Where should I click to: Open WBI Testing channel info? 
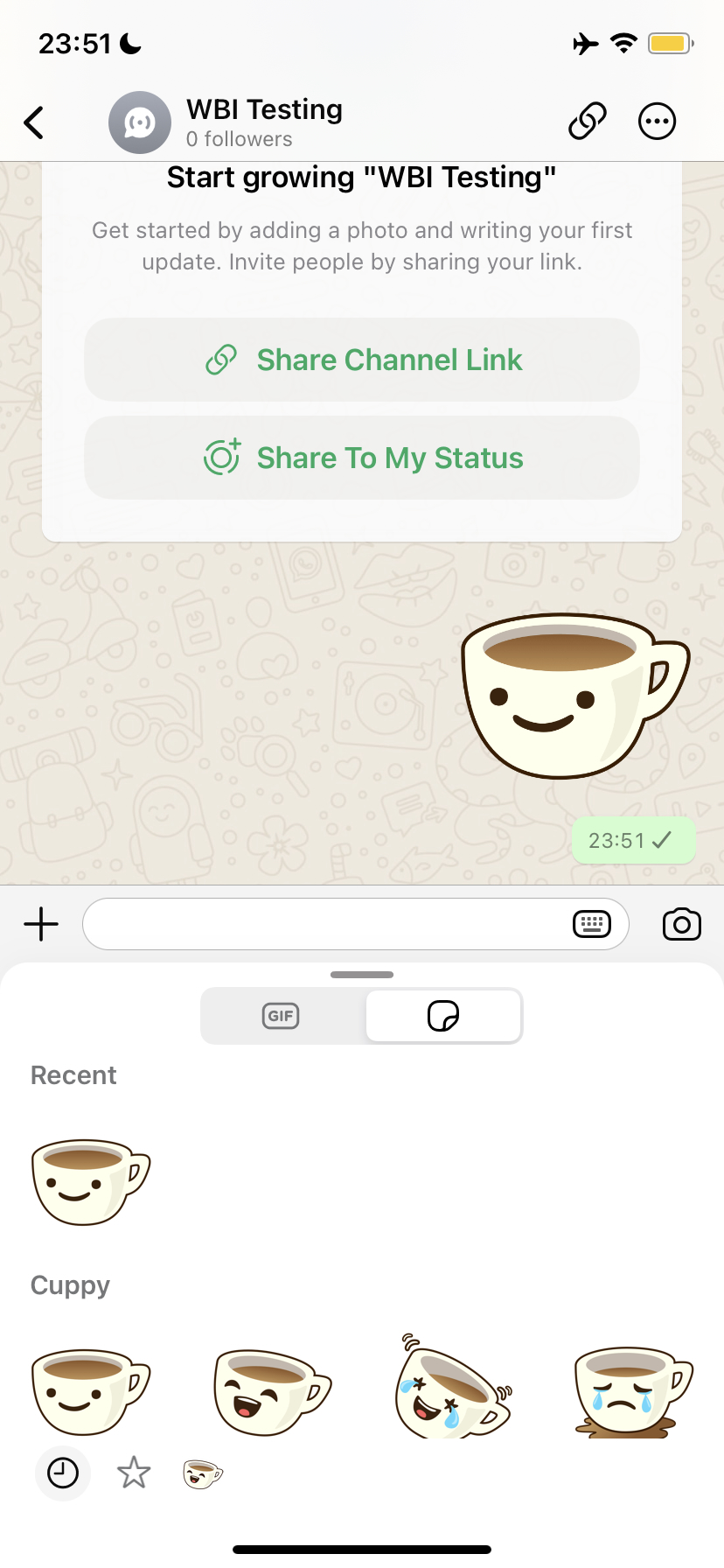[x=262, y=122]
